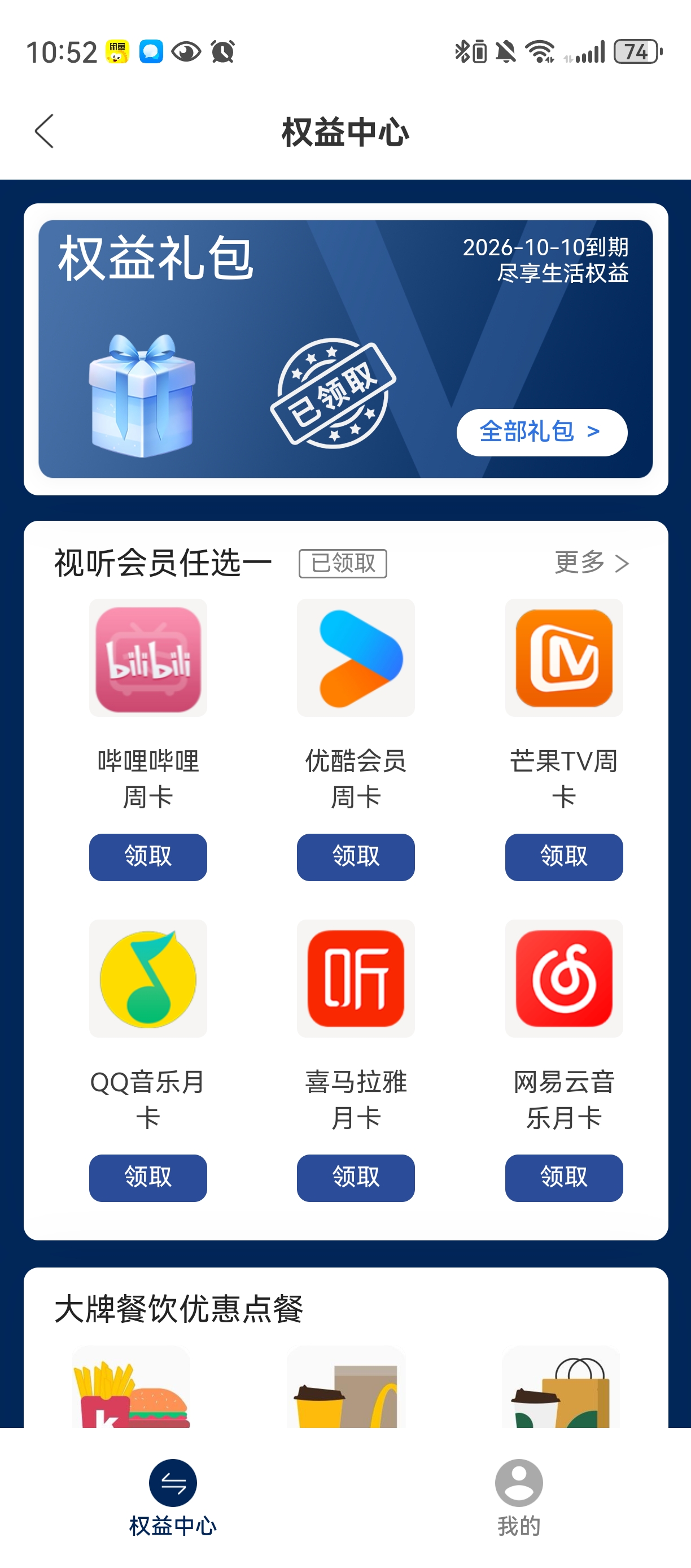Open the bilibili weekly card tile
This screenshot has width=691, height=1568.
point(148,658)
